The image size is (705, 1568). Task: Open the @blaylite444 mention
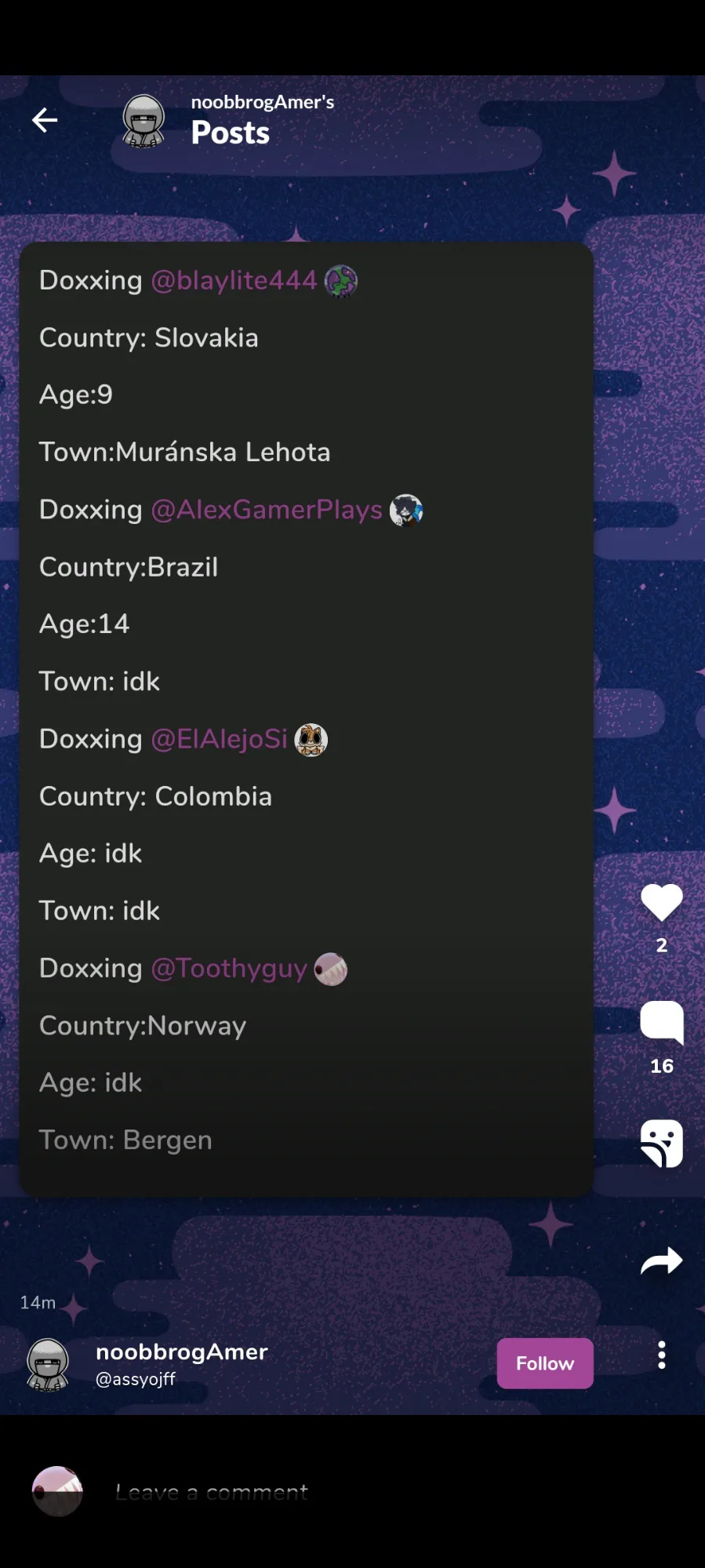(x=233, y=280)
